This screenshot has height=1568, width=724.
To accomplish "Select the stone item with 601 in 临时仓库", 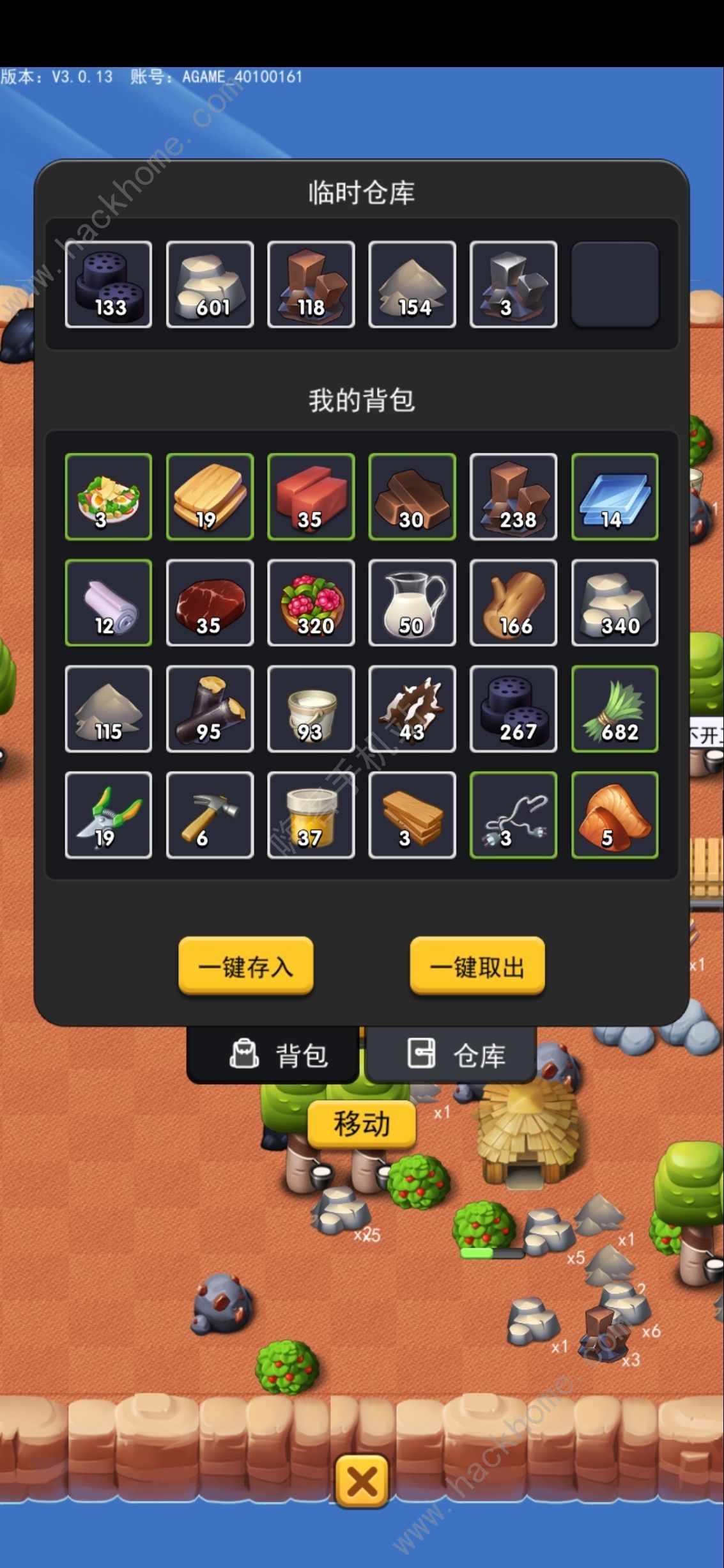I will 210,284.
